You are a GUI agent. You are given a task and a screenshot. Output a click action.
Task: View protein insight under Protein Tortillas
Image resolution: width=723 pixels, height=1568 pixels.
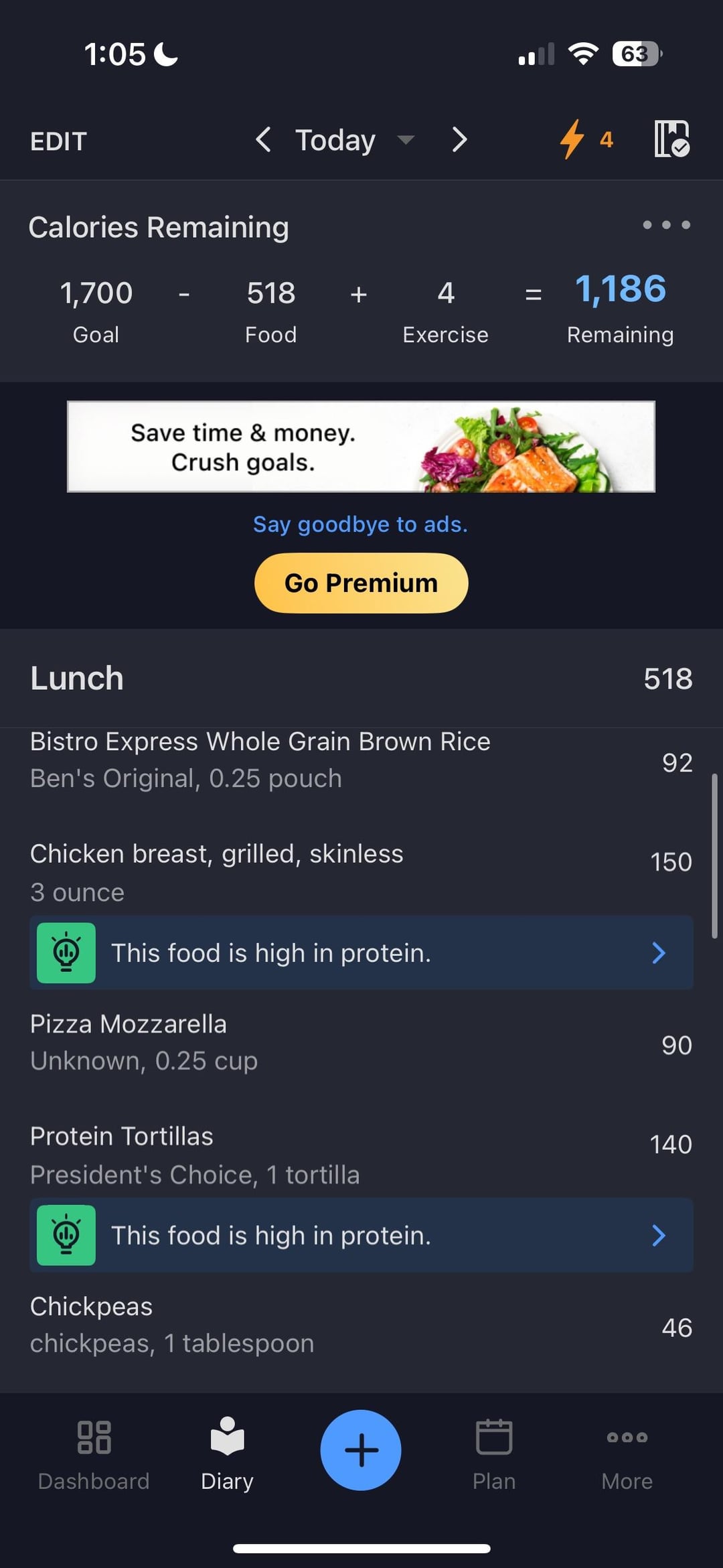361,1235
